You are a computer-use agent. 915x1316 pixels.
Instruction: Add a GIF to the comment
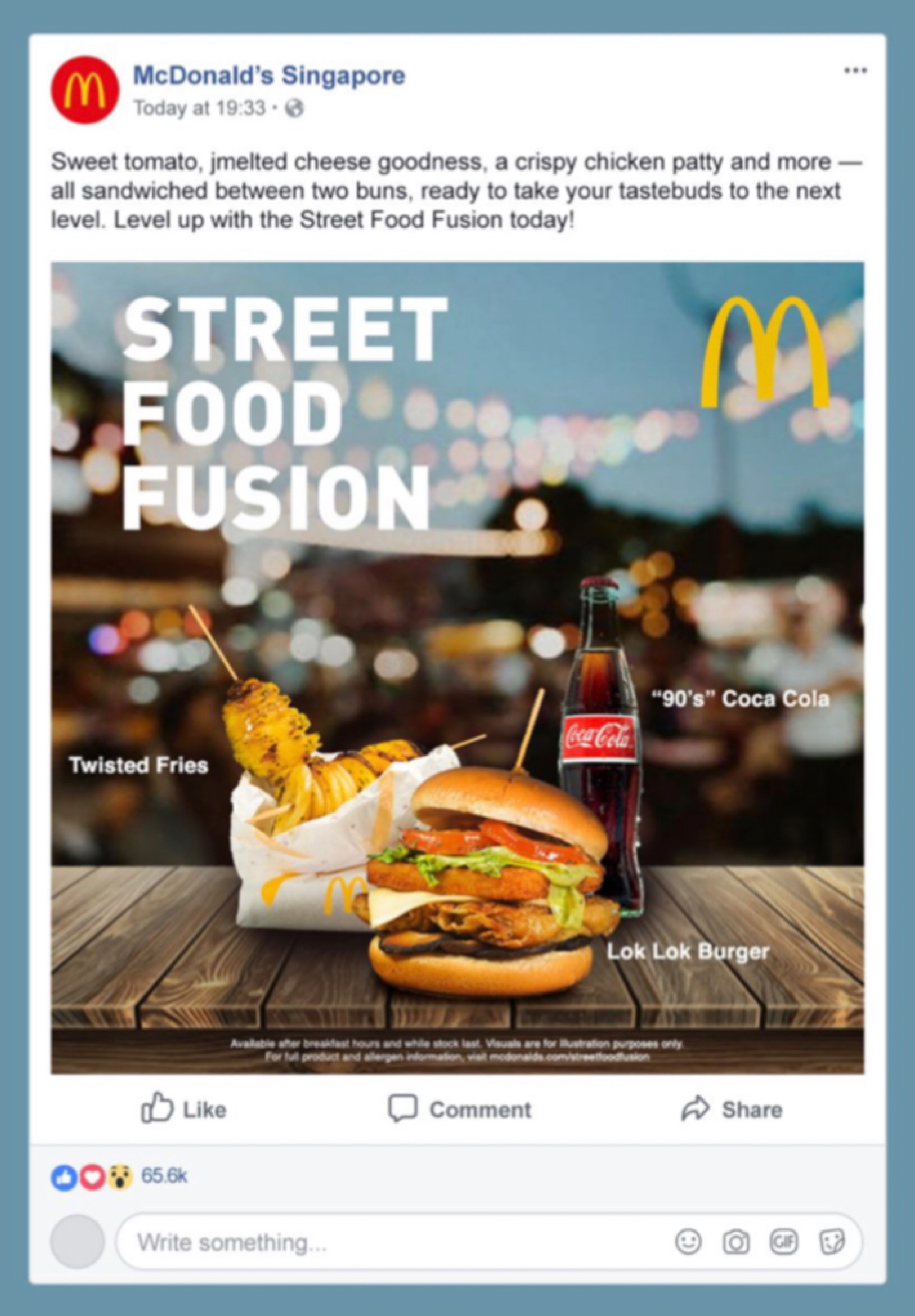coord(784,1243)
